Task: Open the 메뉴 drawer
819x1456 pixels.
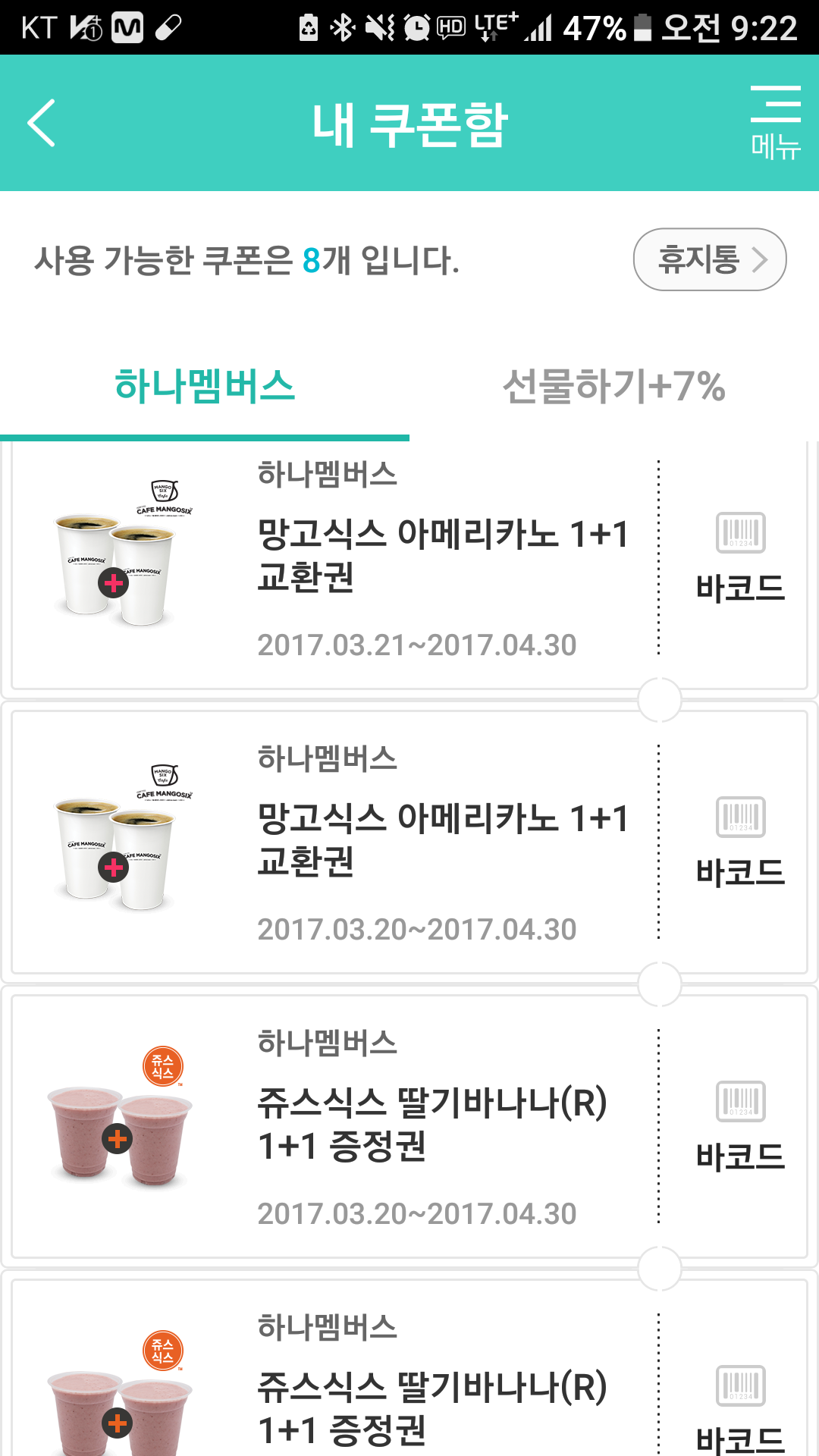Action: [x=775, y=123]
